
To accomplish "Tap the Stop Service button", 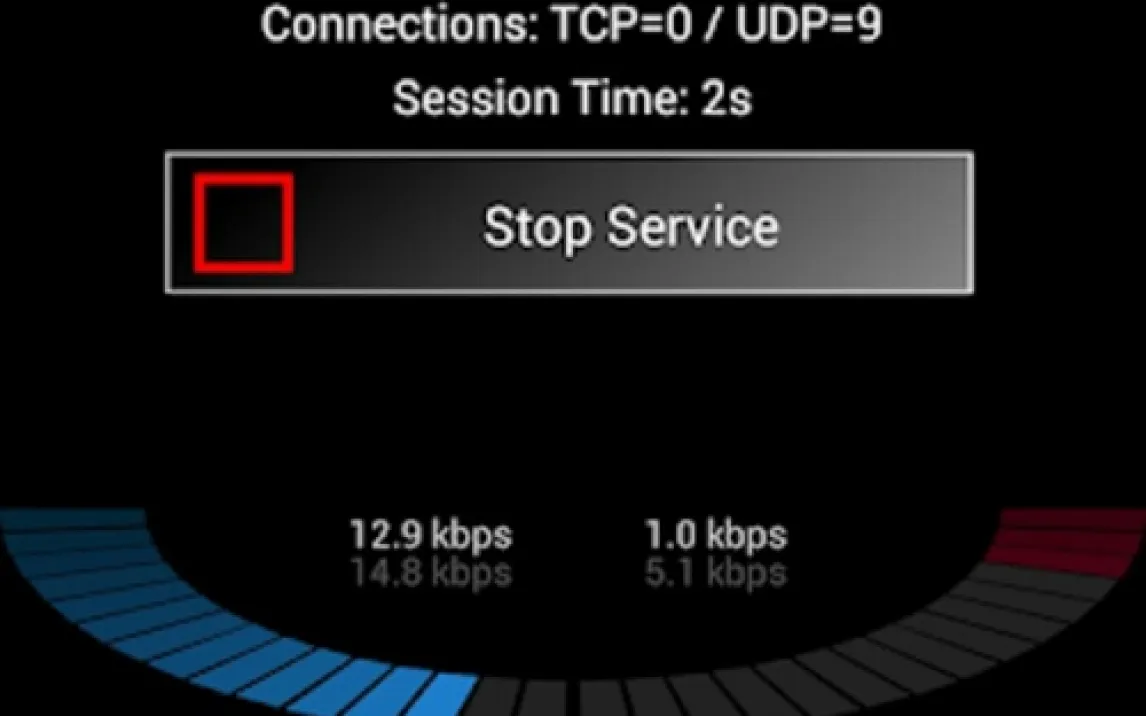I will [x=569, y=224].
